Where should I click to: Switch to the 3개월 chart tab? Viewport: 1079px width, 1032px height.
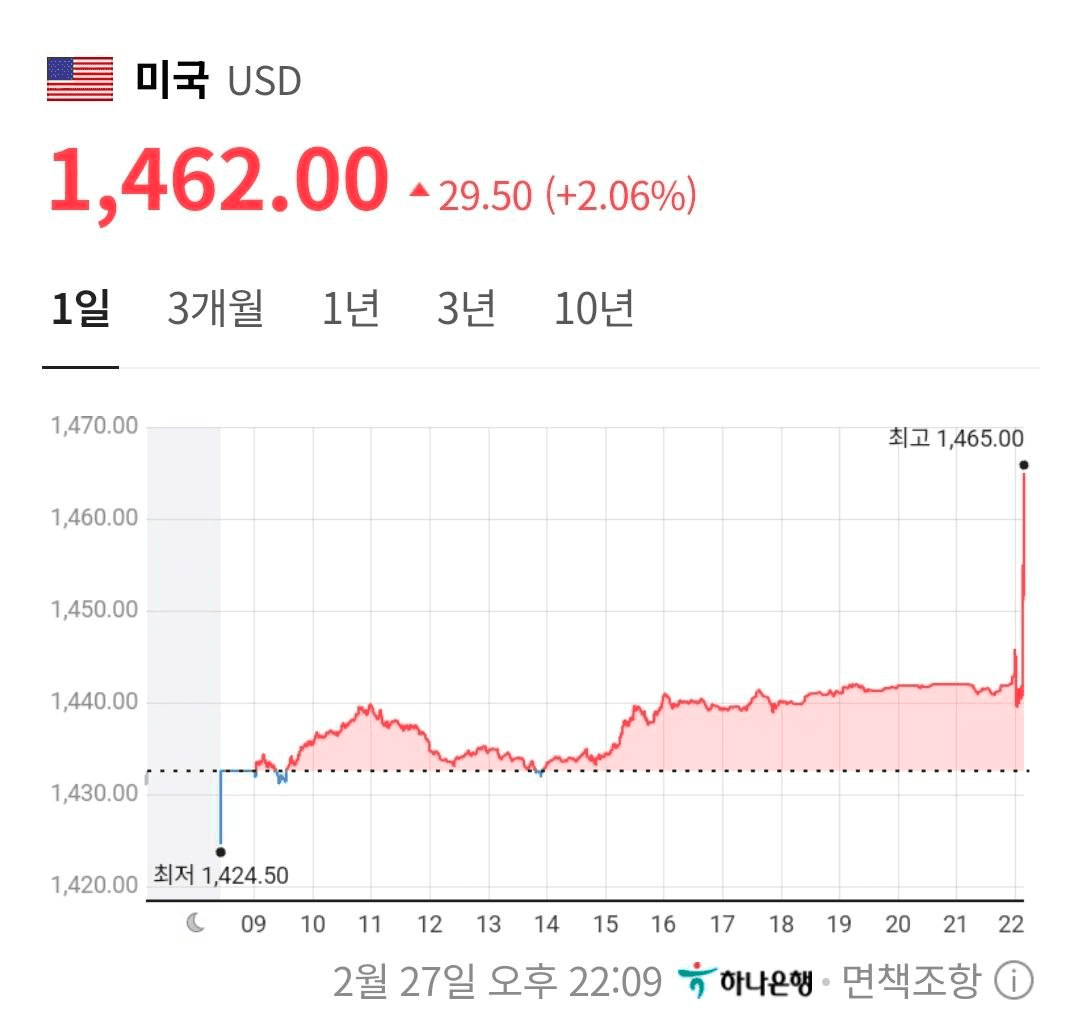(x=215, y=309)
